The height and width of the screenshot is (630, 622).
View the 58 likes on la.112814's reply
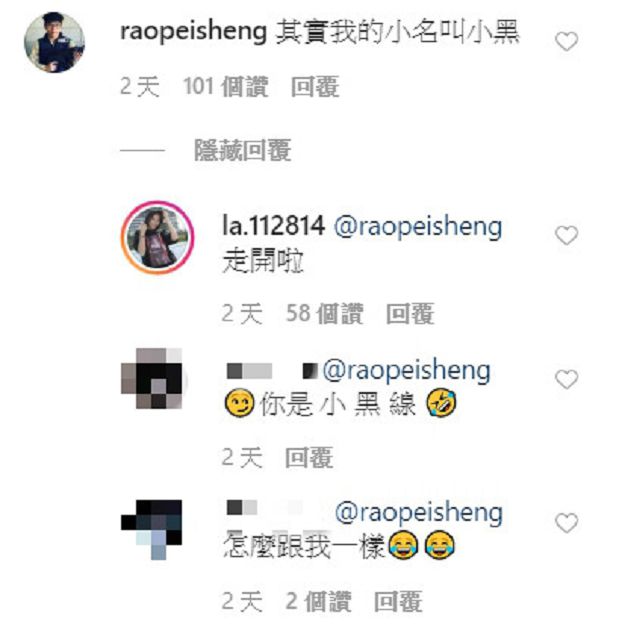point(324,314)
